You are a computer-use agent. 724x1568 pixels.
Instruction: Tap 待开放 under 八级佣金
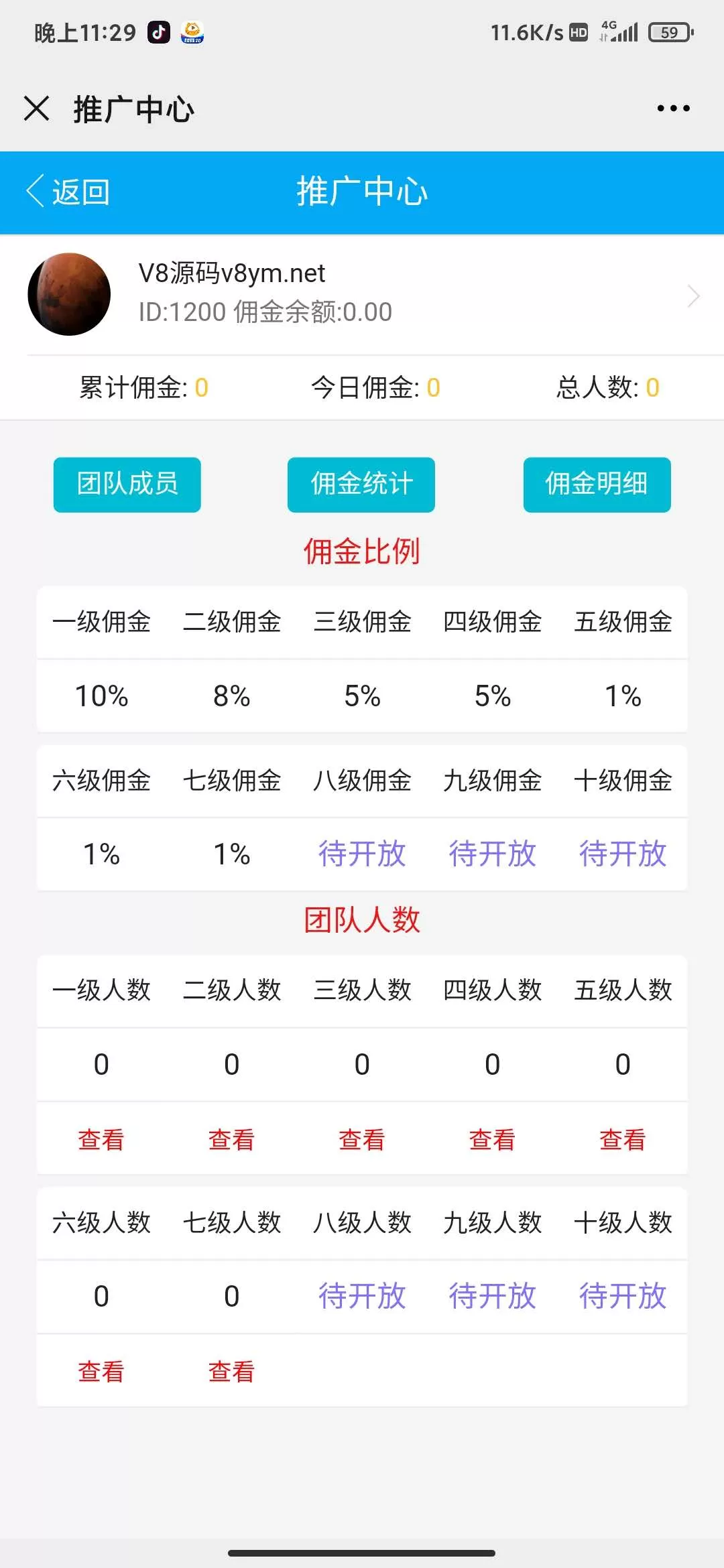[362, 853]
